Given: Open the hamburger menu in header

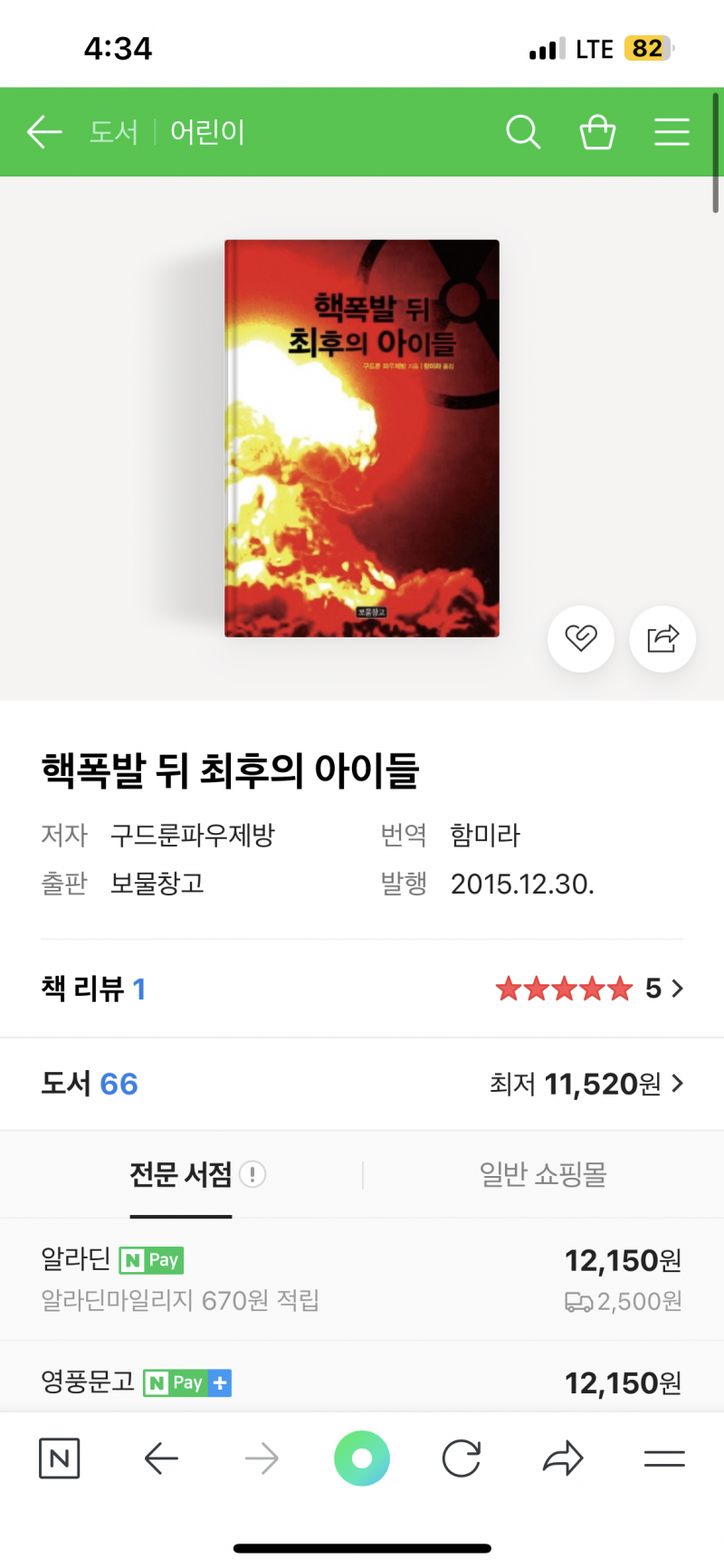Looking at the screenshot, I should 672,132.
